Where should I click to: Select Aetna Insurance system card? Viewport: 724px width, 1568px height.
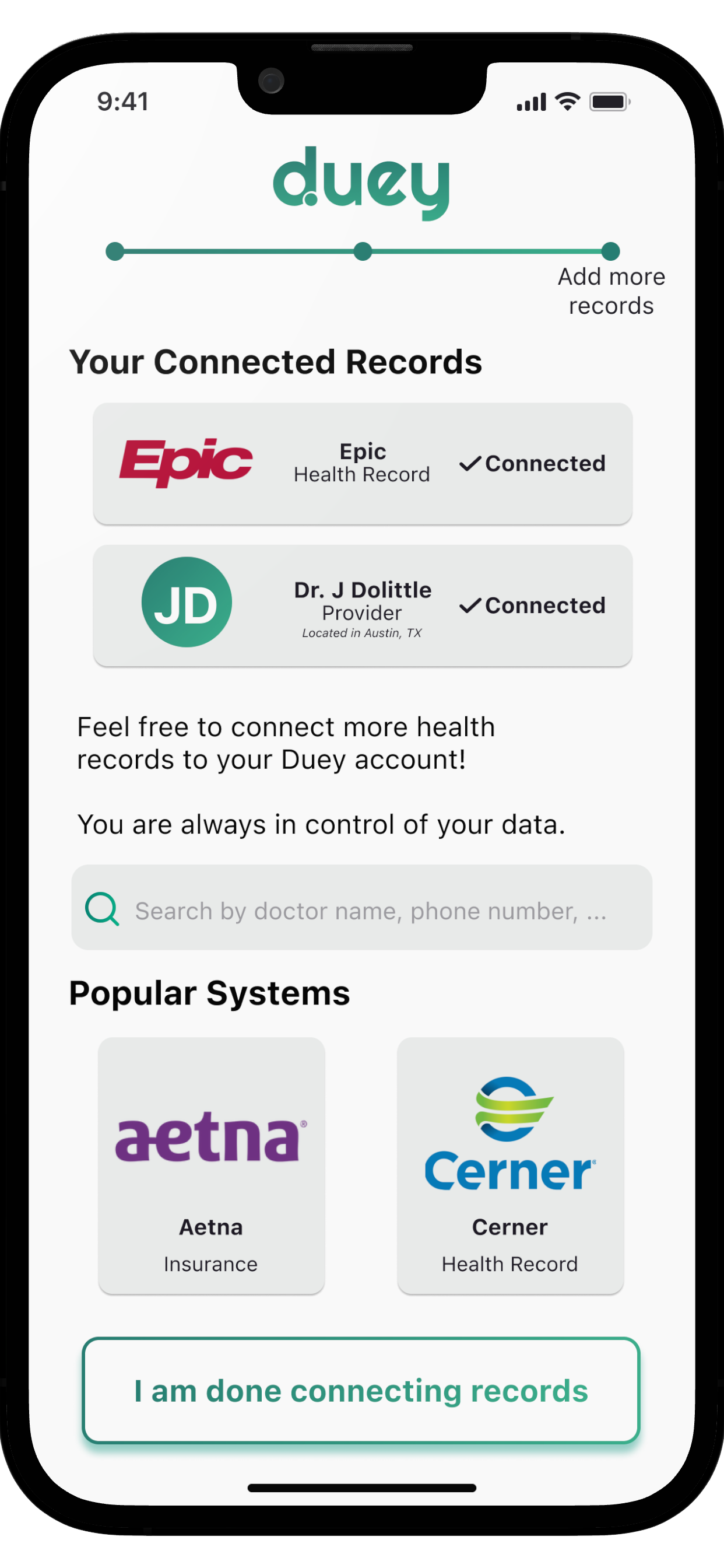pos(211,1165)
